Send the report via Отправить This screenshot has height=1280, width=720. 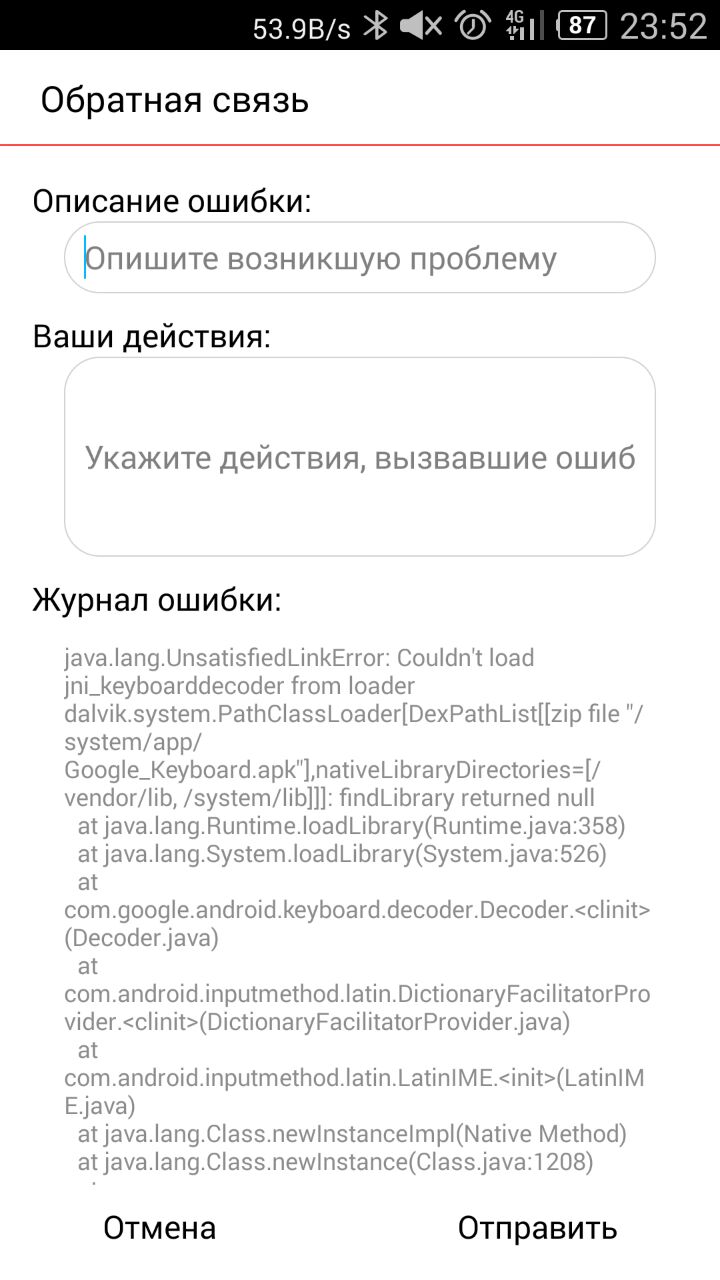point(537,1228)
